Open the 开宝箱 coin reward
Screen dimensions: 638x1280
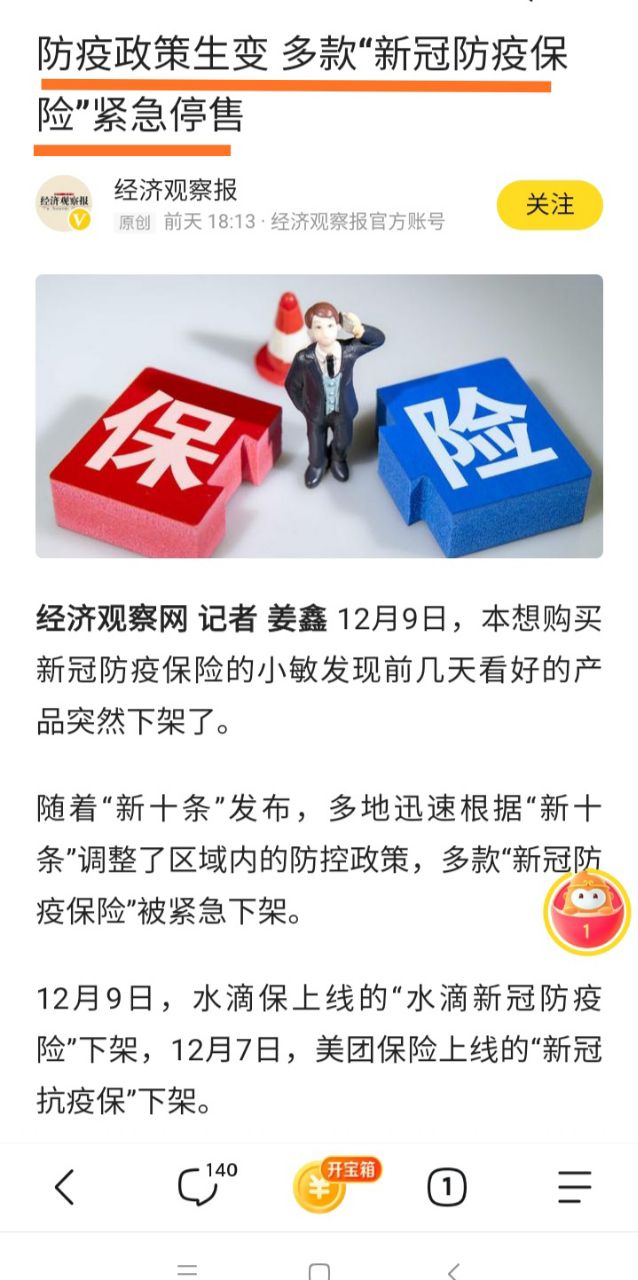(x=322, y=1186)
